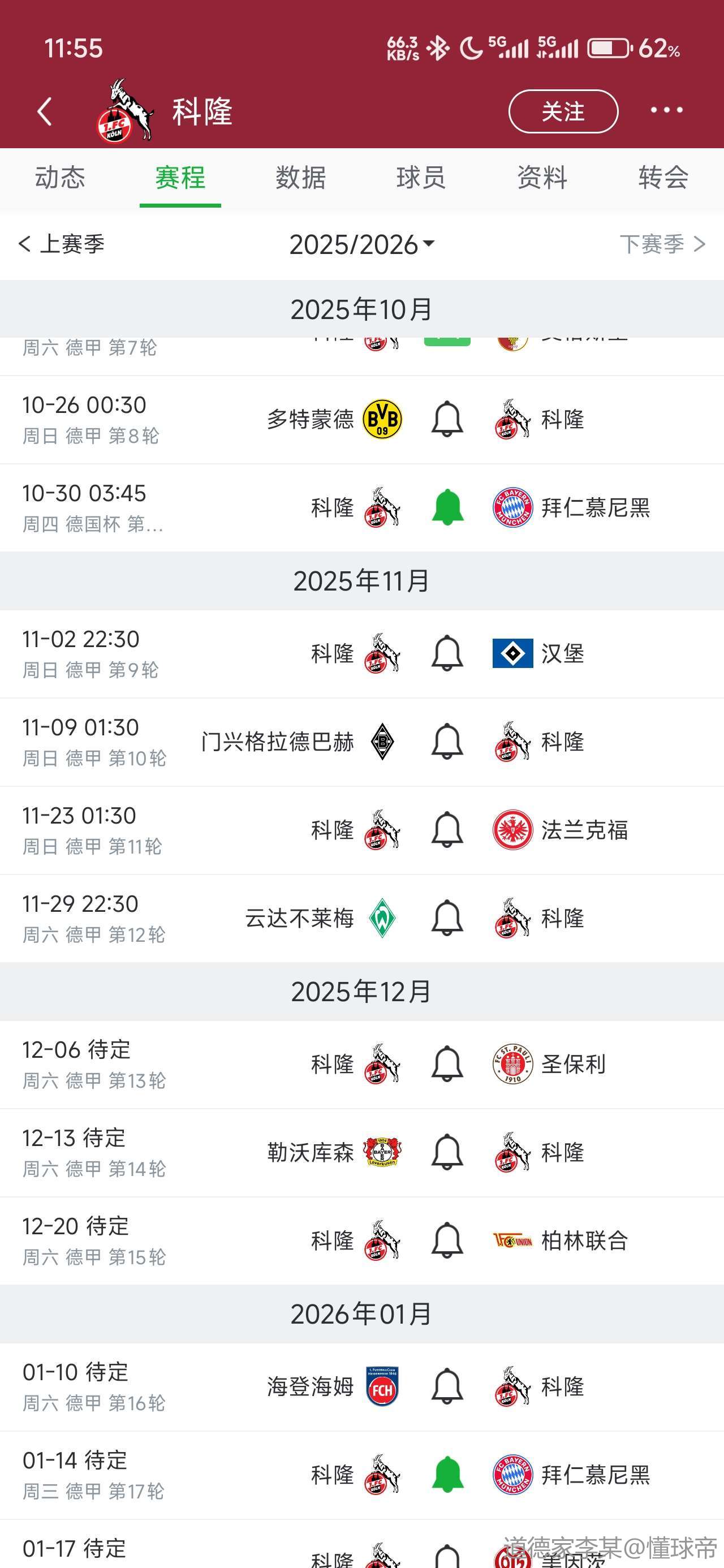This screenshot has width=724, height=1568.
Task: Set reminder bell for 科隆 vs 汉堡
Action: click(x=447, y=653)
